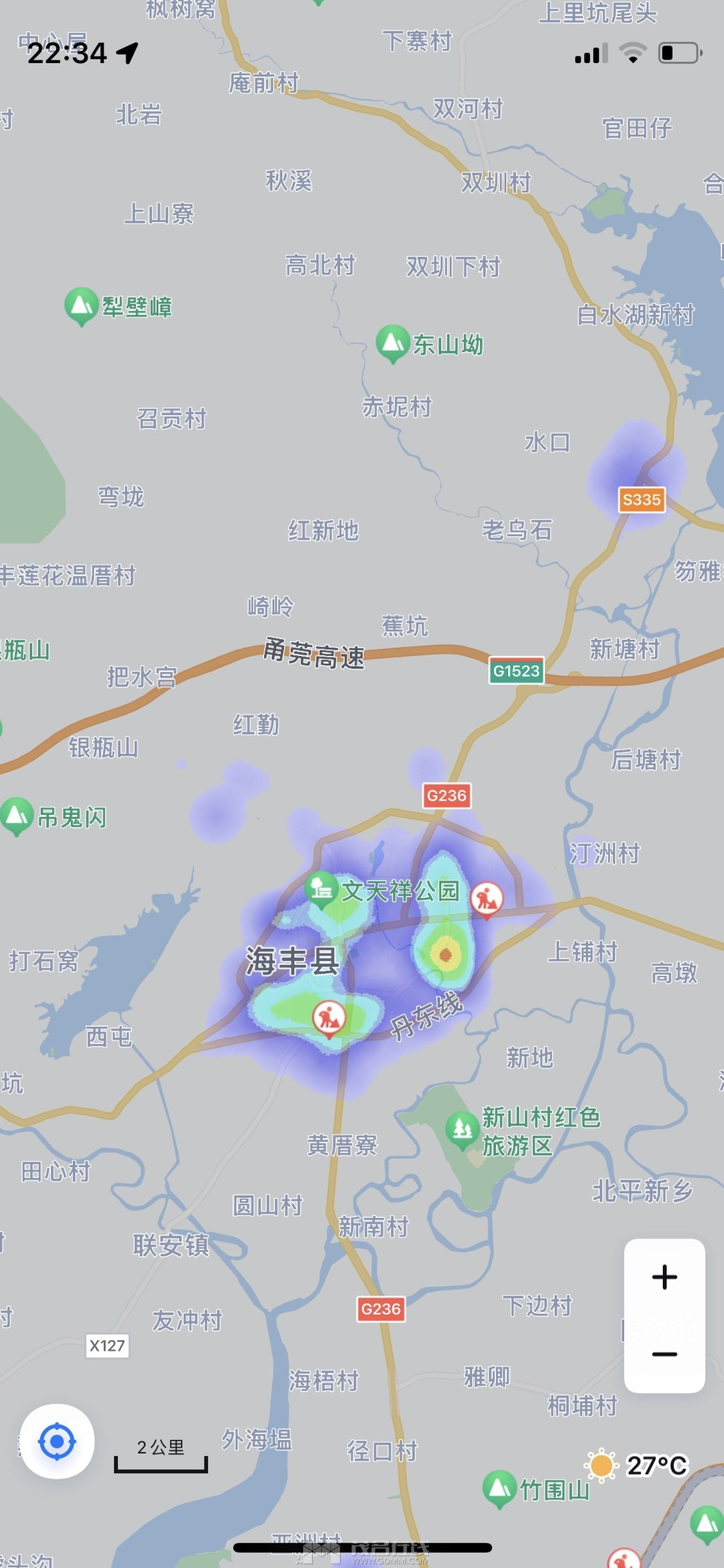The image size is (724, 1568).
Task: Open the 新山村红色旅游区 scenic marker
Action: (x=462, y=1129)
